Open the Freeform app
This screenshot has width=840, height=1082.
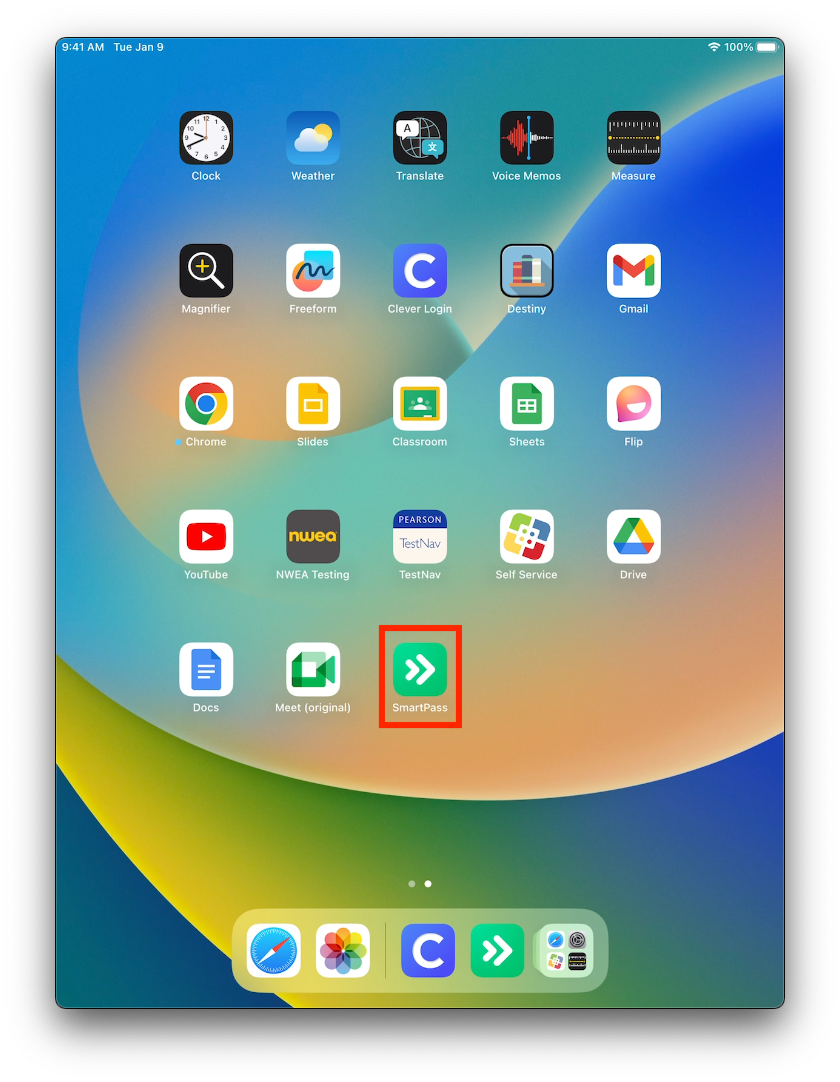313,271
